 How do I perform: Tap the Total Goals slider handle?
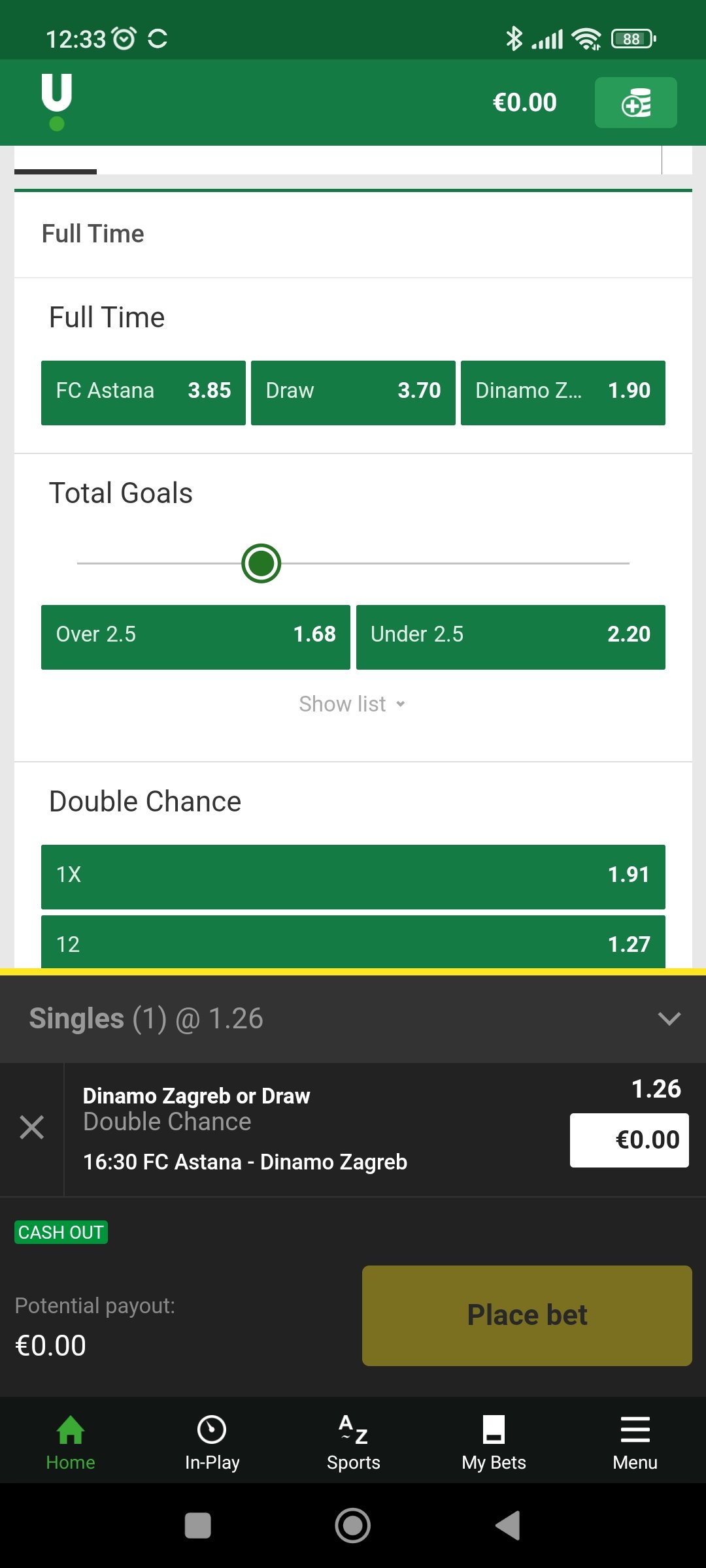point(261,563)
